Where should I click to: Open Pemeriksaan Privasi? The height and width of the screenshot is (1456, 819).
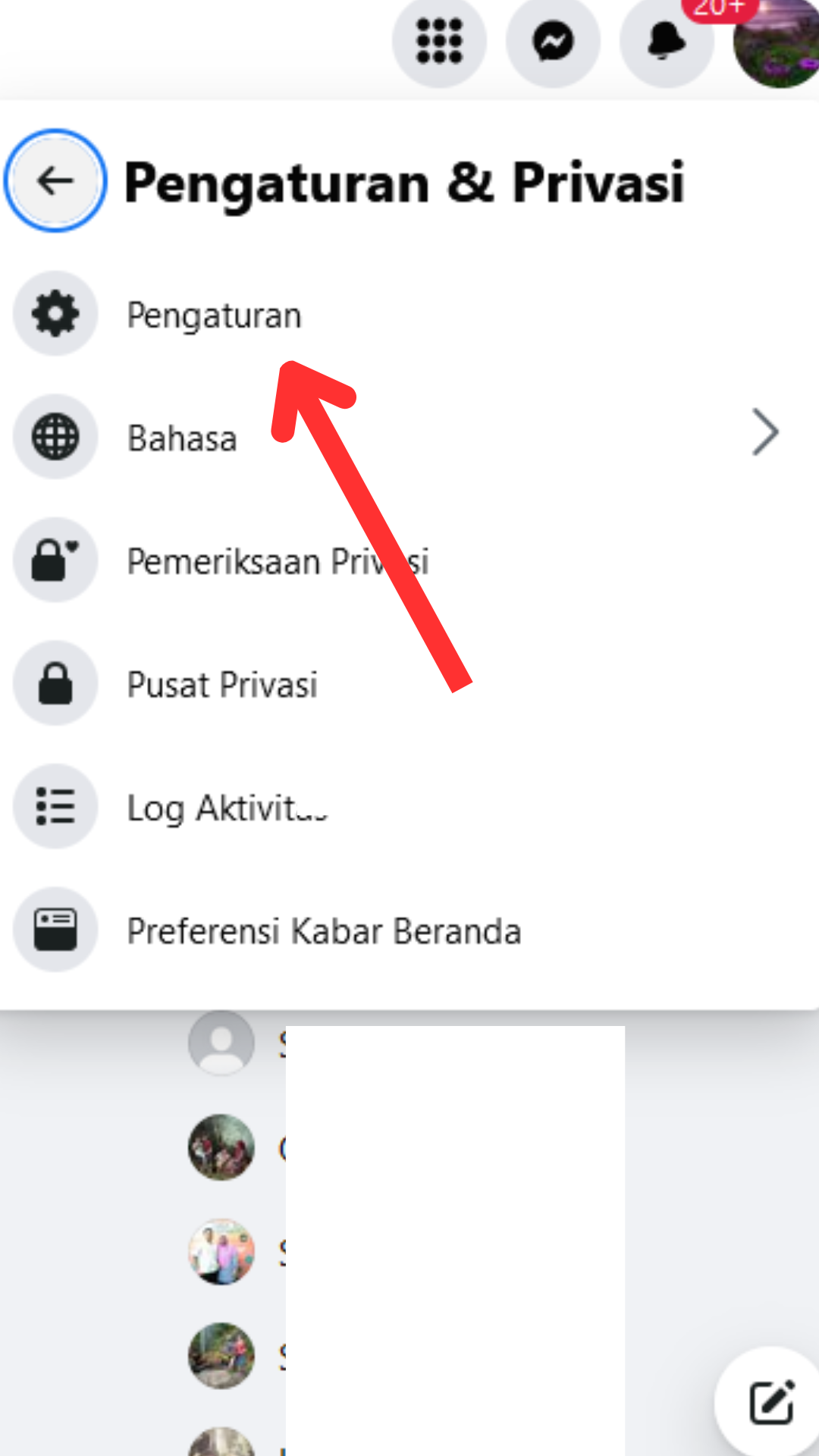[x=409, y=560]
